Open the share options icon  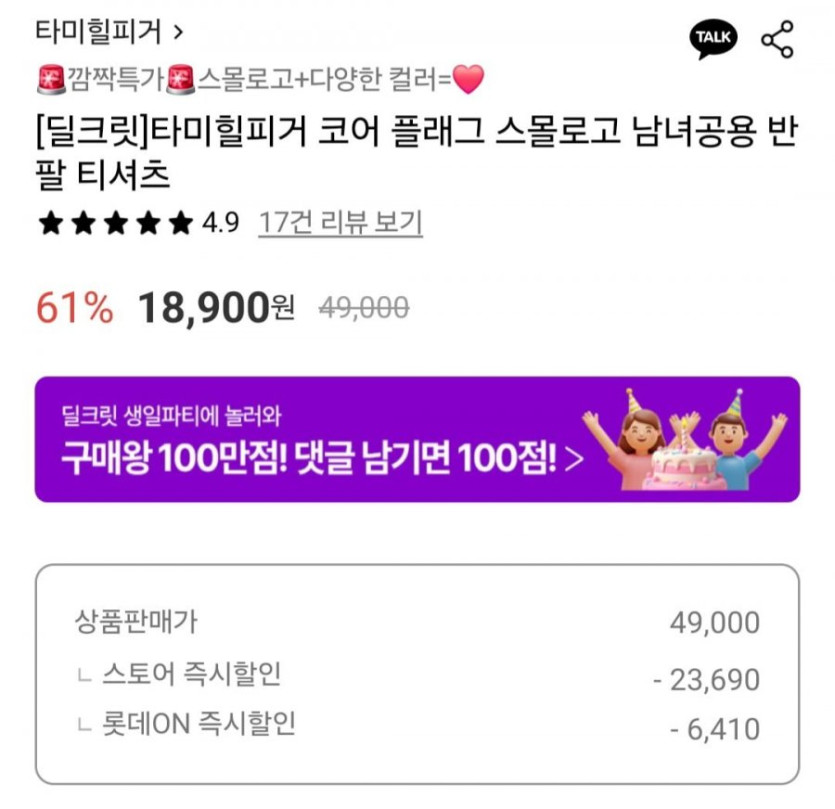777,39
